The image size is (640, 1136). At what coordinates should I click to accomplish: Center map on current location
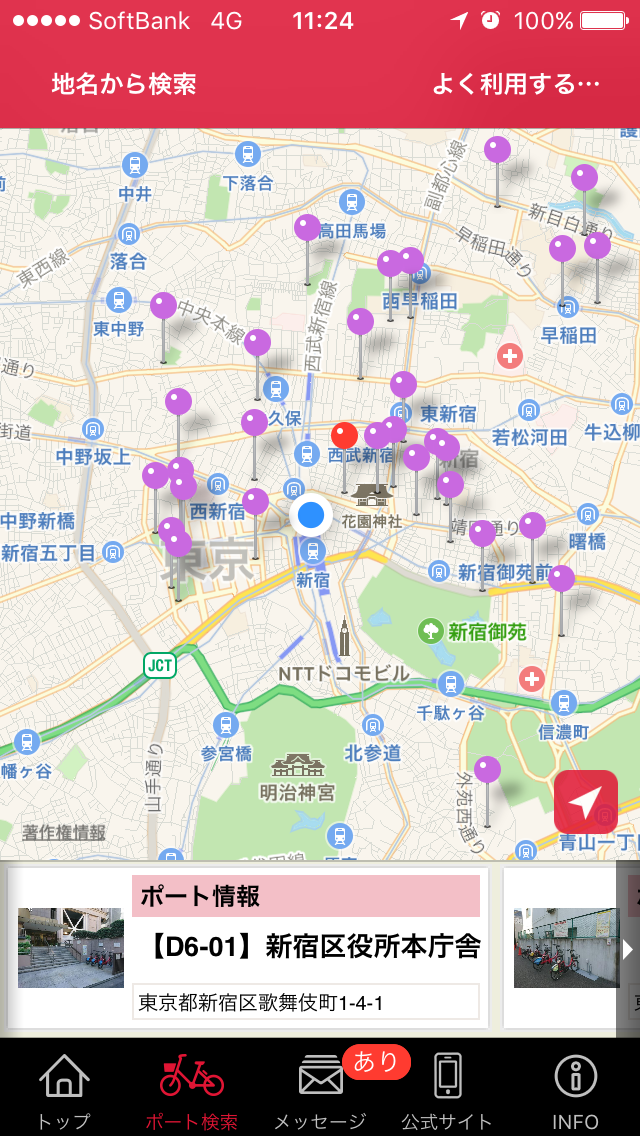pyautogui.click(x=586, y=802)
